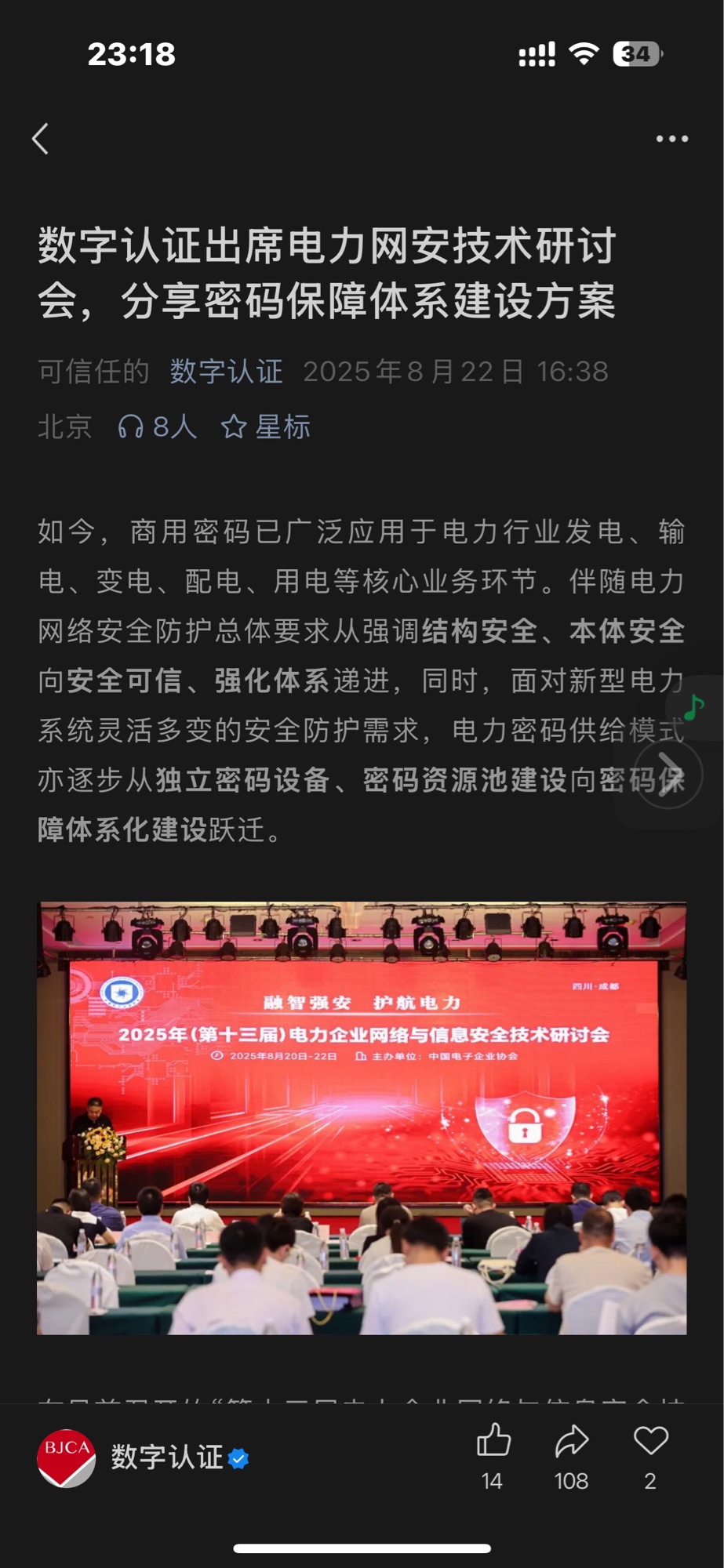
Task: Share this article
Action: click(571, 1442)
